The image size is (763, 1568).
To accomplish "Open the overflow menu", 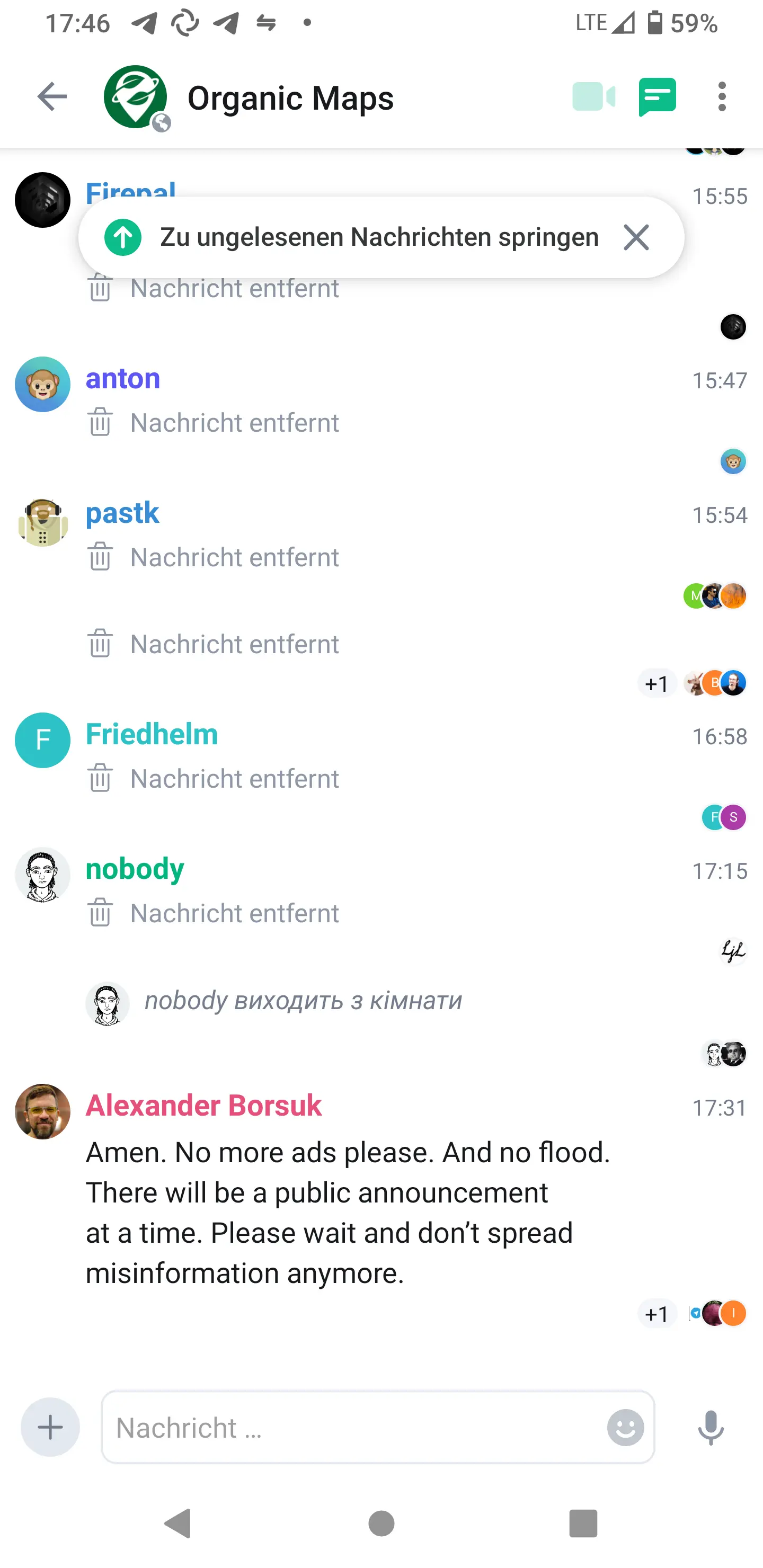I will pos(722,97).
